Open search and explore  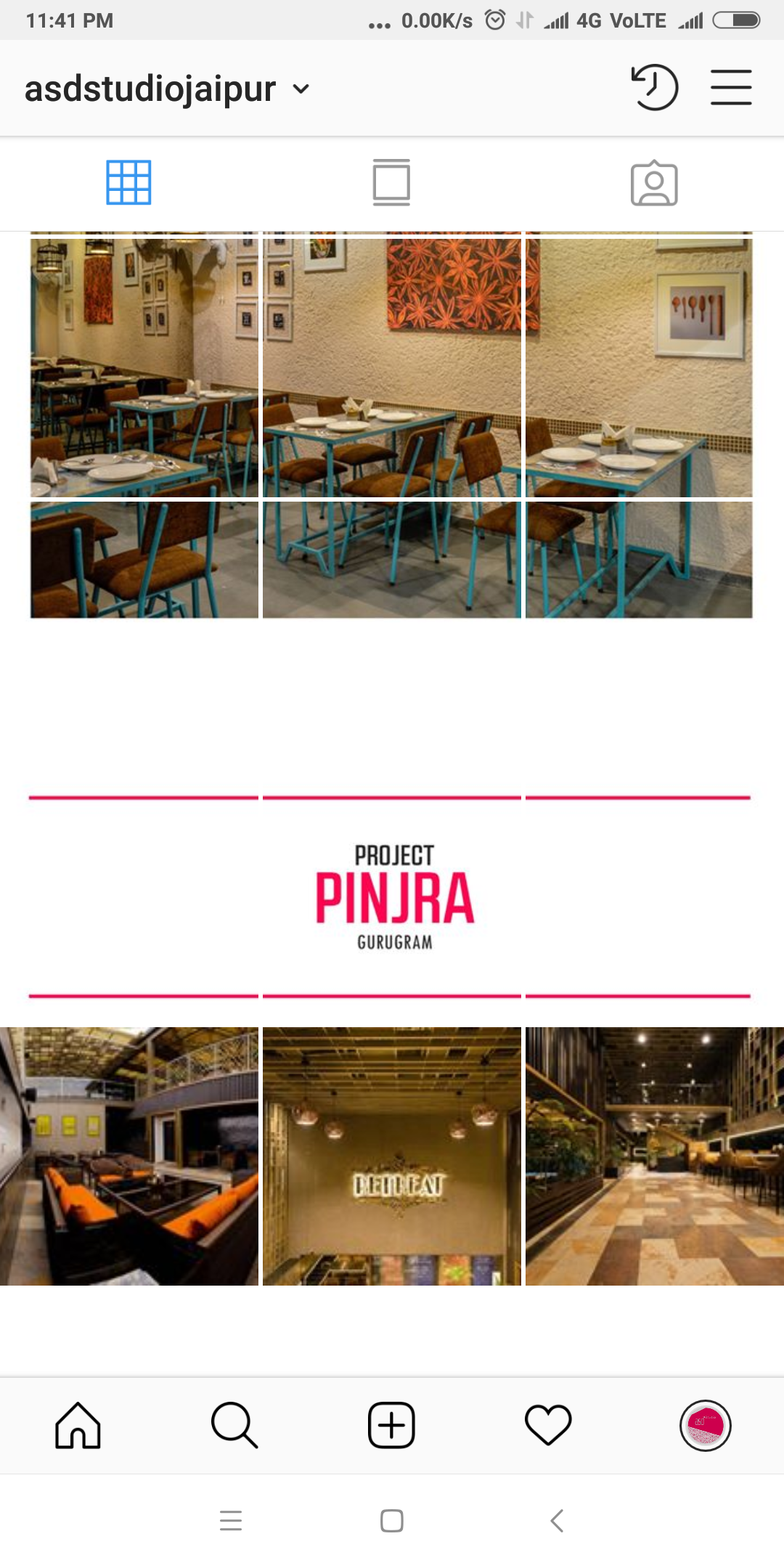(234, 1426)
